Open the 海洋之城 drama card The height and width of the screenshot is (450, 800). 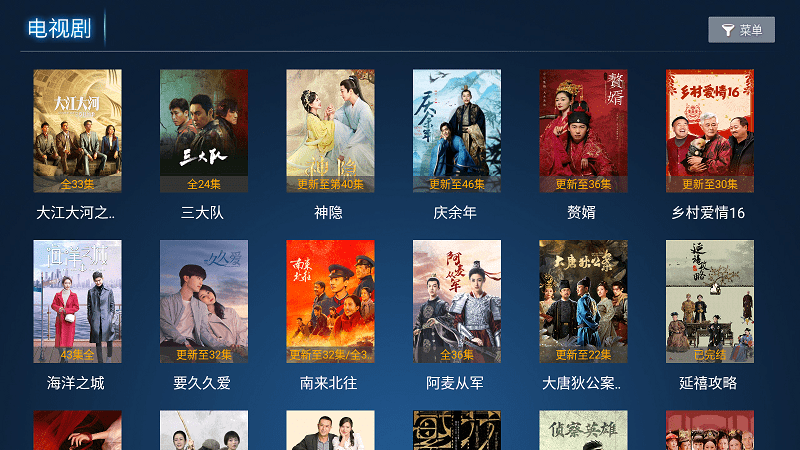(x=77, y=301)
